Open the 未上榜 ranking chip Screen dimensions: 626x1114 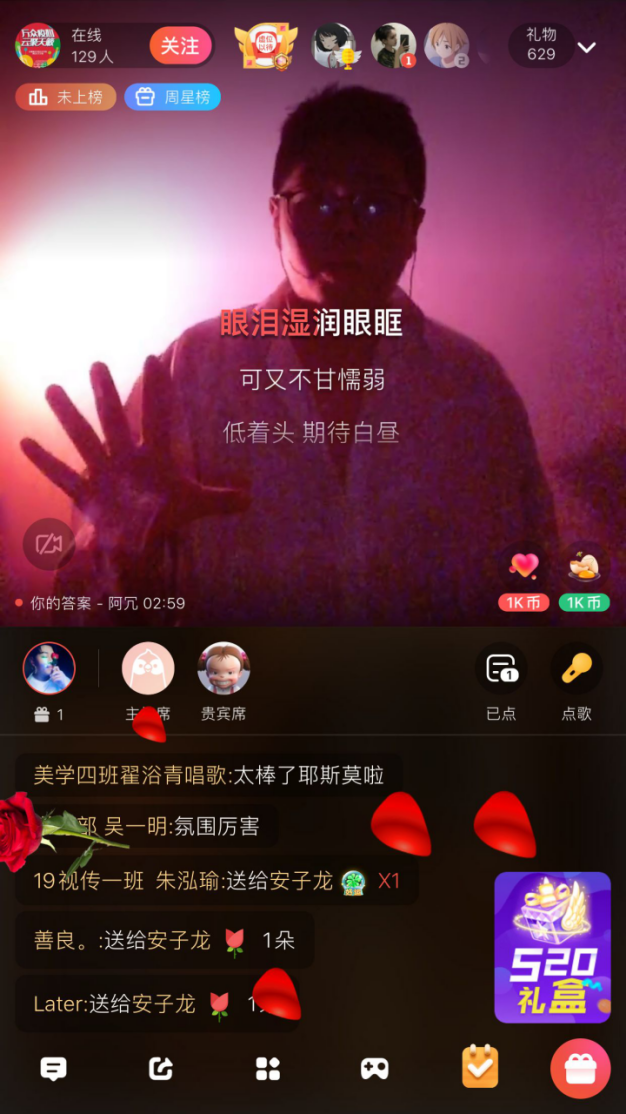tap(66, 97)
